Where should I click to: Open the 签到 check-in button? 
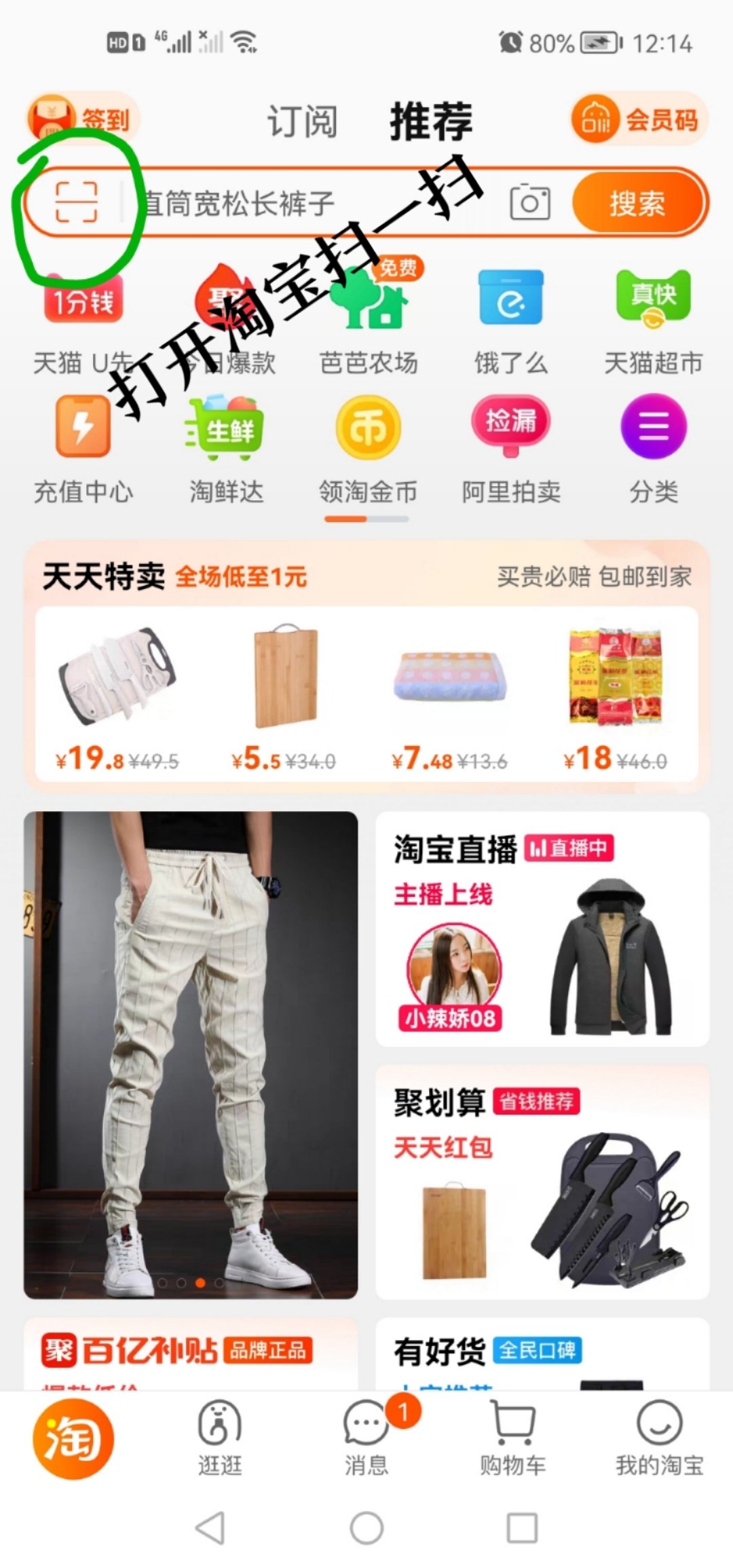(83, 119)
